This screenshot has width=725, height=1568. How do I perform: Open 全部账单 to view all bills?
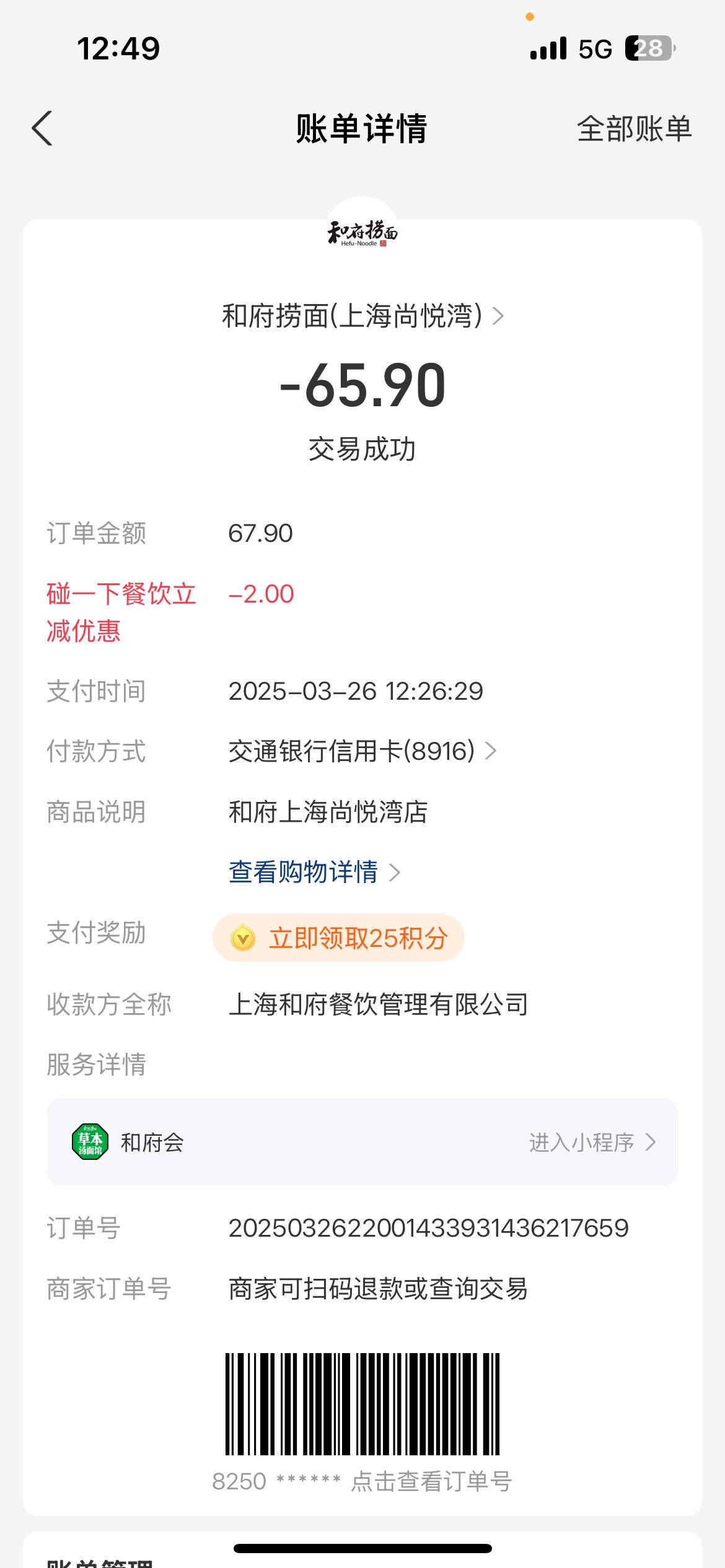(x=634, y=129)
